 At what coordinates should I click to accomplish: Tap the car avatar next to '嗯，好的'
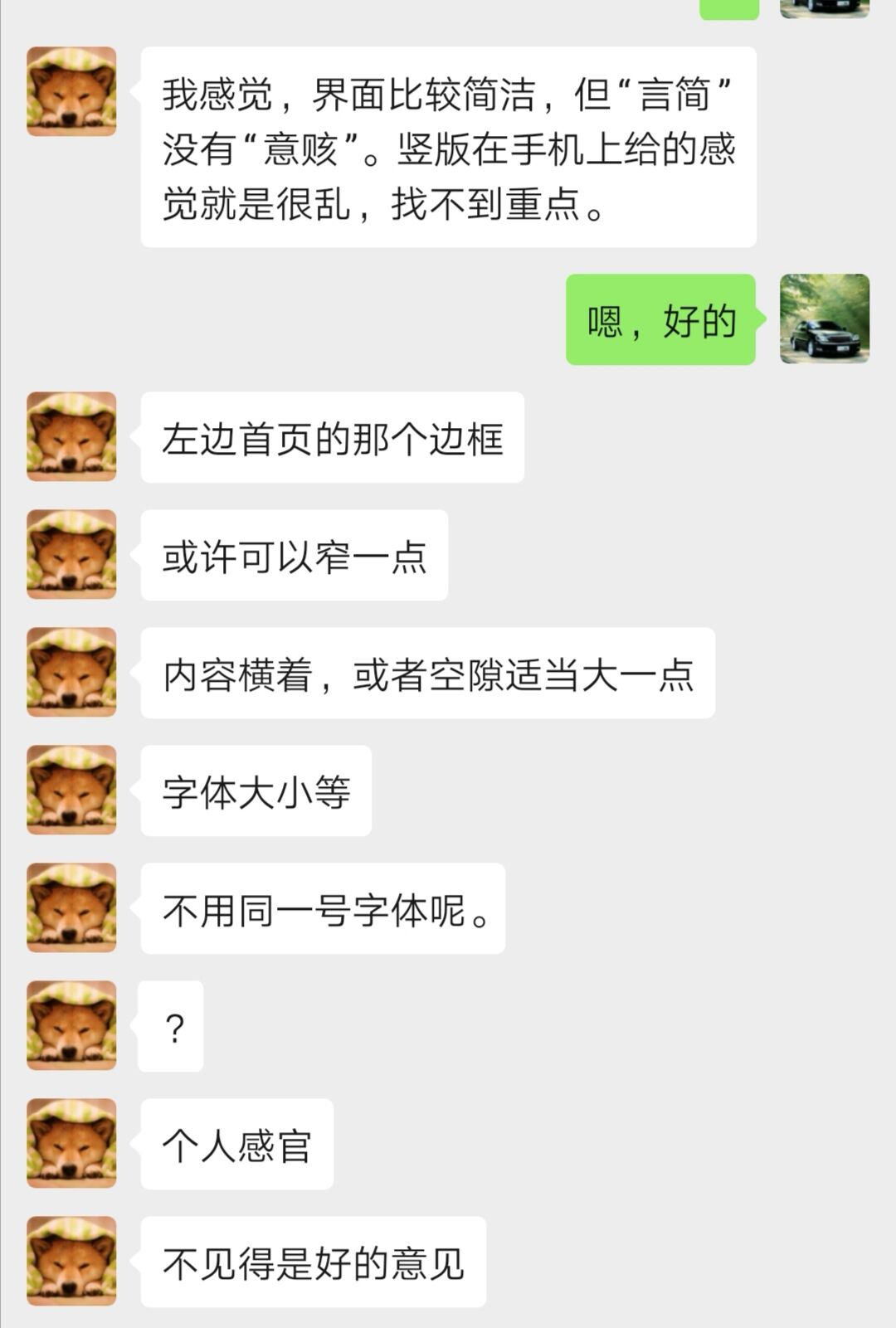(825, 319)
